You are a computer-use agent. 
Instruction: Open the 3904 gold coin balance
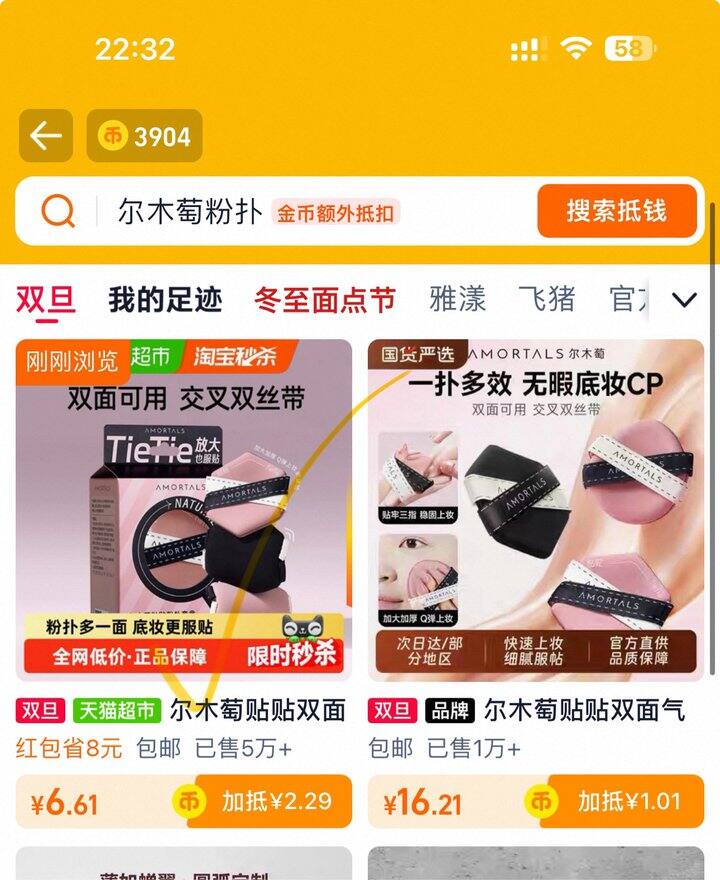tap(145, 136)
